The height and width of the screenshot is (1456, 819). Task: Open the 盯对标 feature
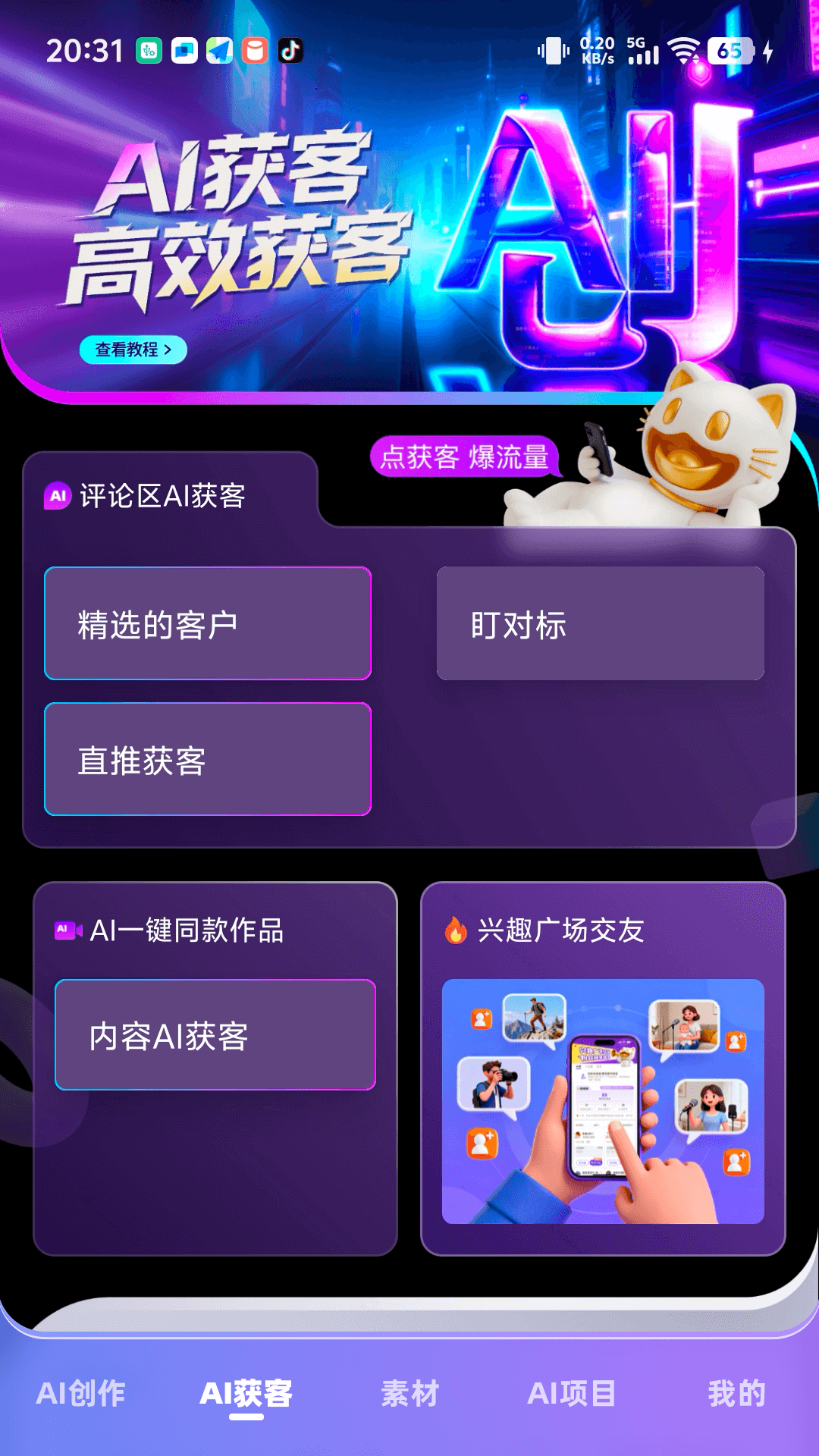point(599,622)
